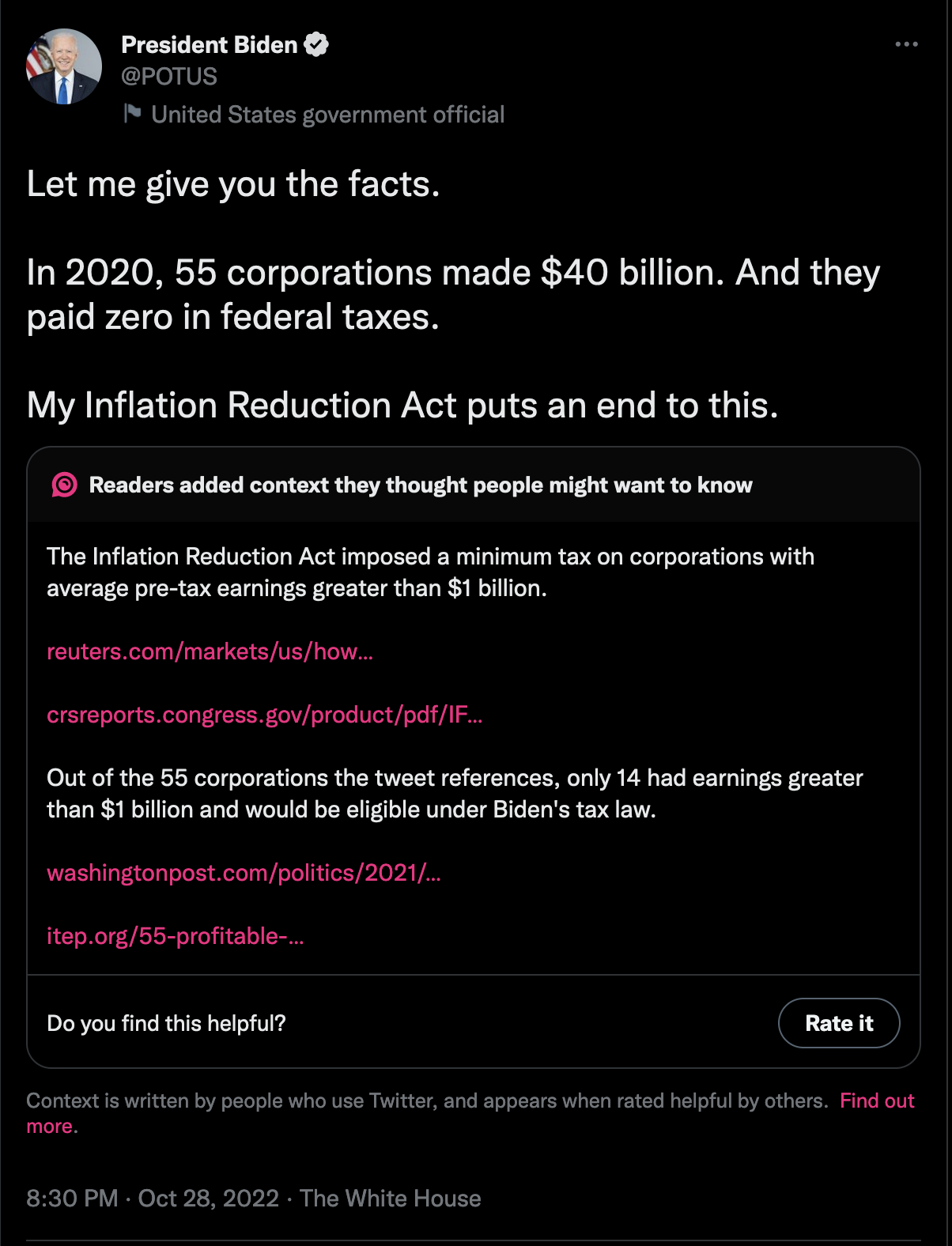This screenshot has width=952, height=1246.
Task: Open the @POTUS handle
Action: [168, 77]
